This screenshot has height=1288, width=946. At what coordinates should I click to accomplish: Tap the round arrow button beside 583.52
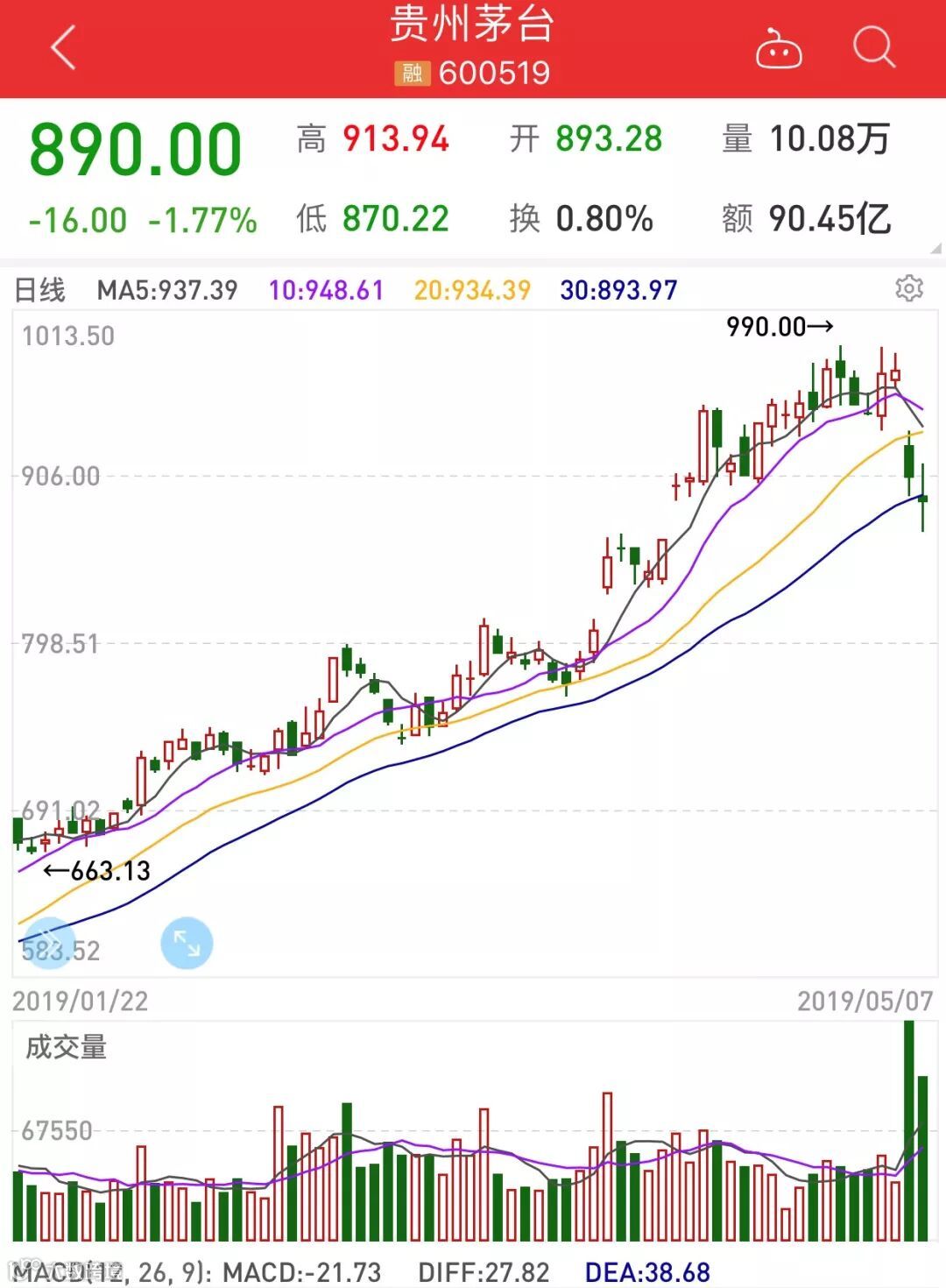click(48, 943)
